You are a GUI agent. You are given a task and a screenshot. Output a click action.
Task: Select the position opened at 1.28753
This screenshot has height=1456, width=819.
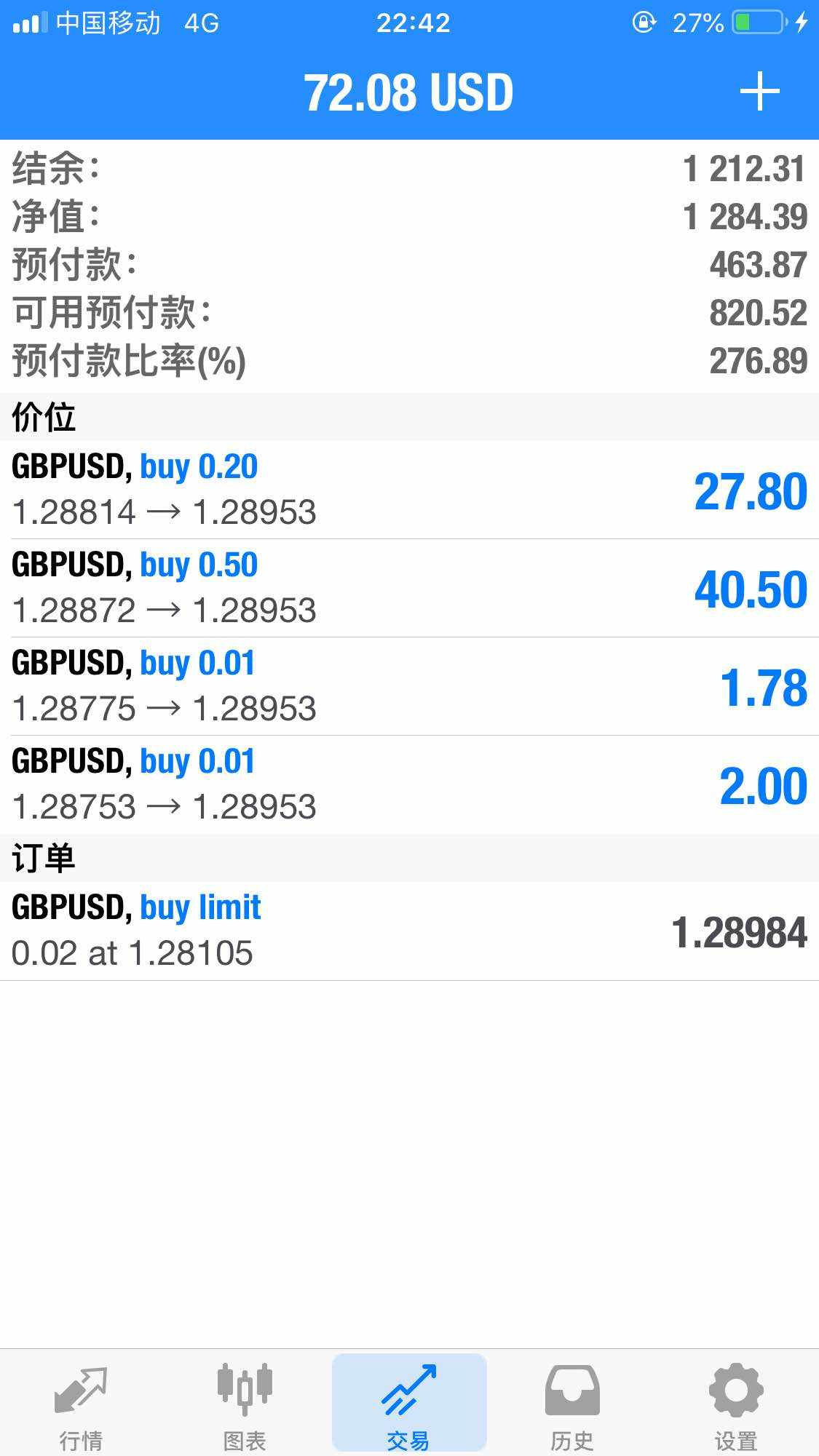tap(409, 784)
